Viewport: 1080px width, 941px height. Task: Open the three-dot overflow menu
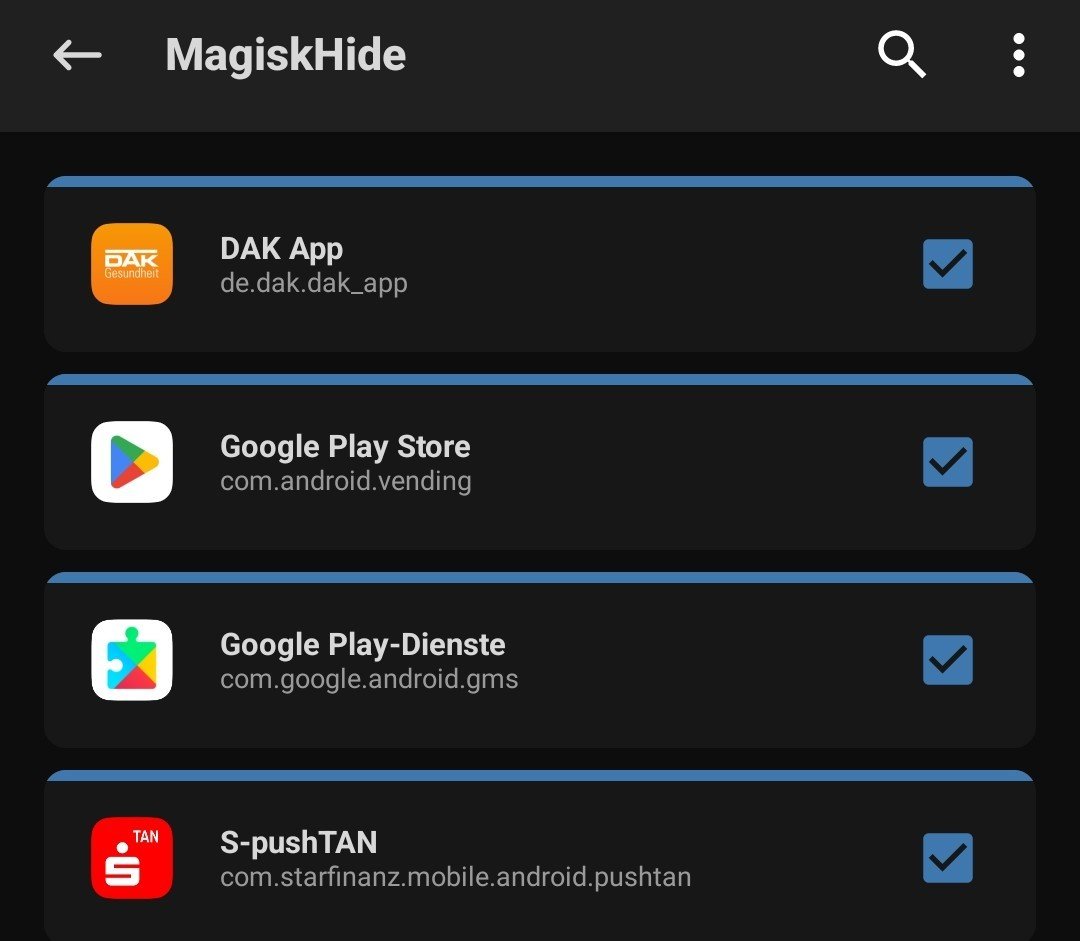tap(1018, 55)
